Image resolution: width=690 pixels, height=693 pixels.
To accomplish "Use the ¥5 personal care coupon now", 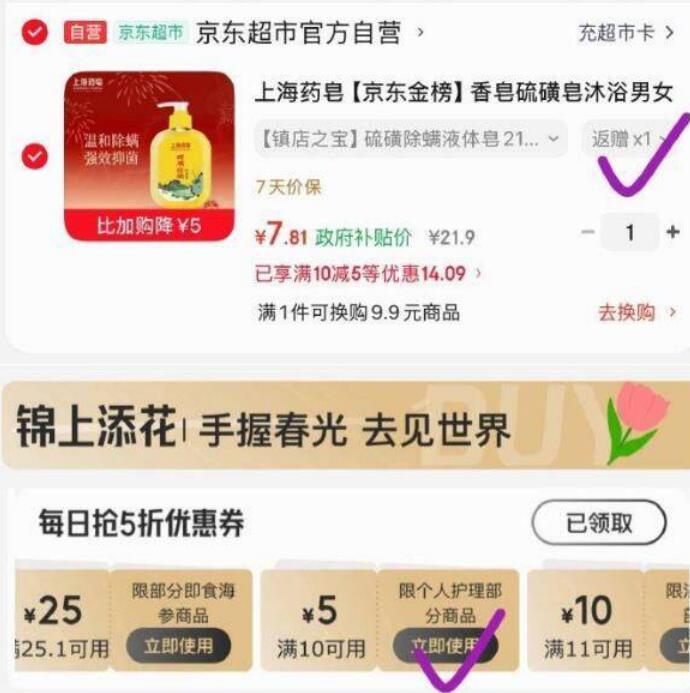I will (x=445, y=645).
